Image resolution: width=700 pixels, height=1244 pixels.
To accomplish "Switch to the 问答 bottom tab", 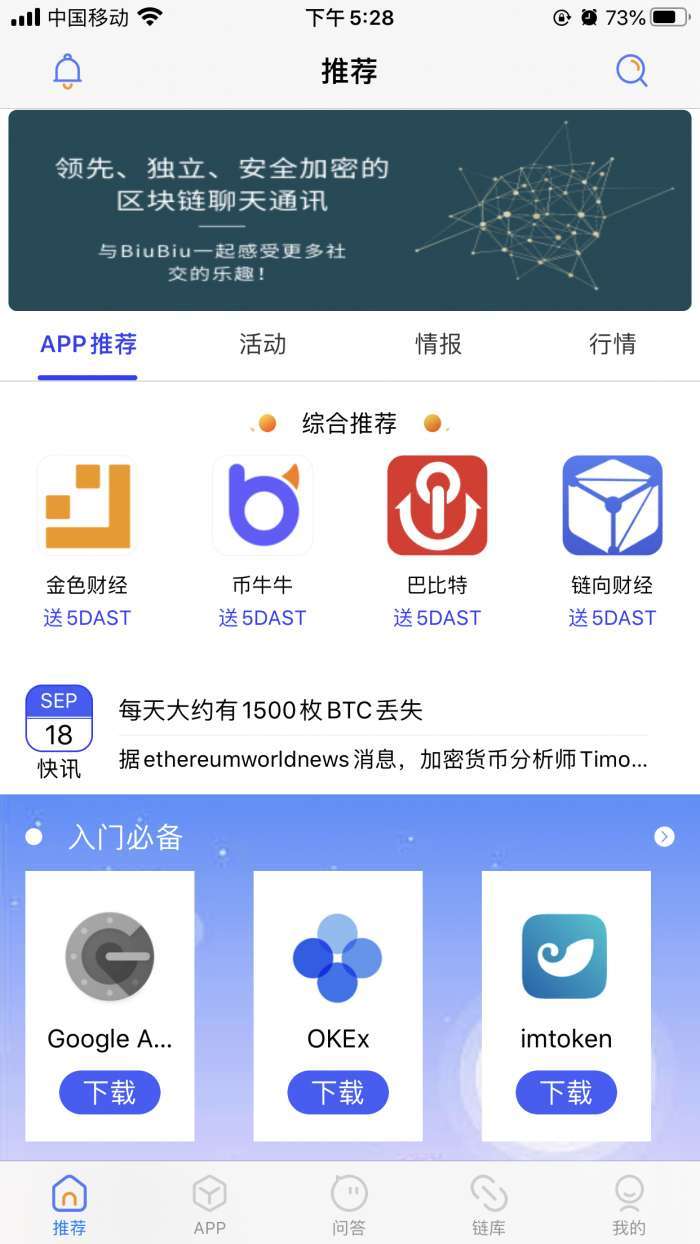I will (x=349, y=1204).
